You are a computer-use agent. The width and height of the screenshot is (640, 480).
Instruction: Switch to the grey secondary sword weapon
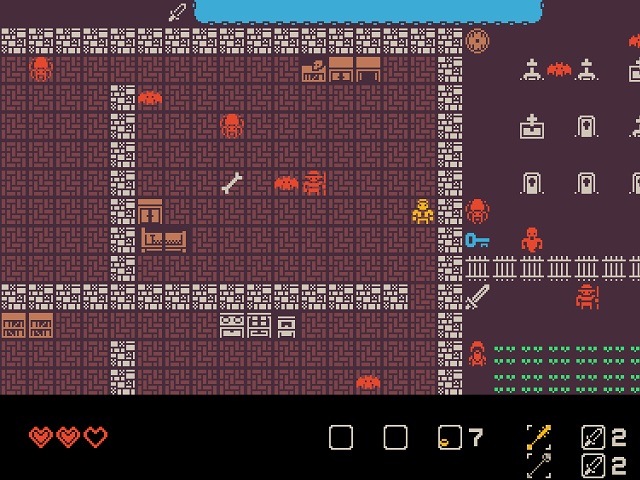point(539,465)
